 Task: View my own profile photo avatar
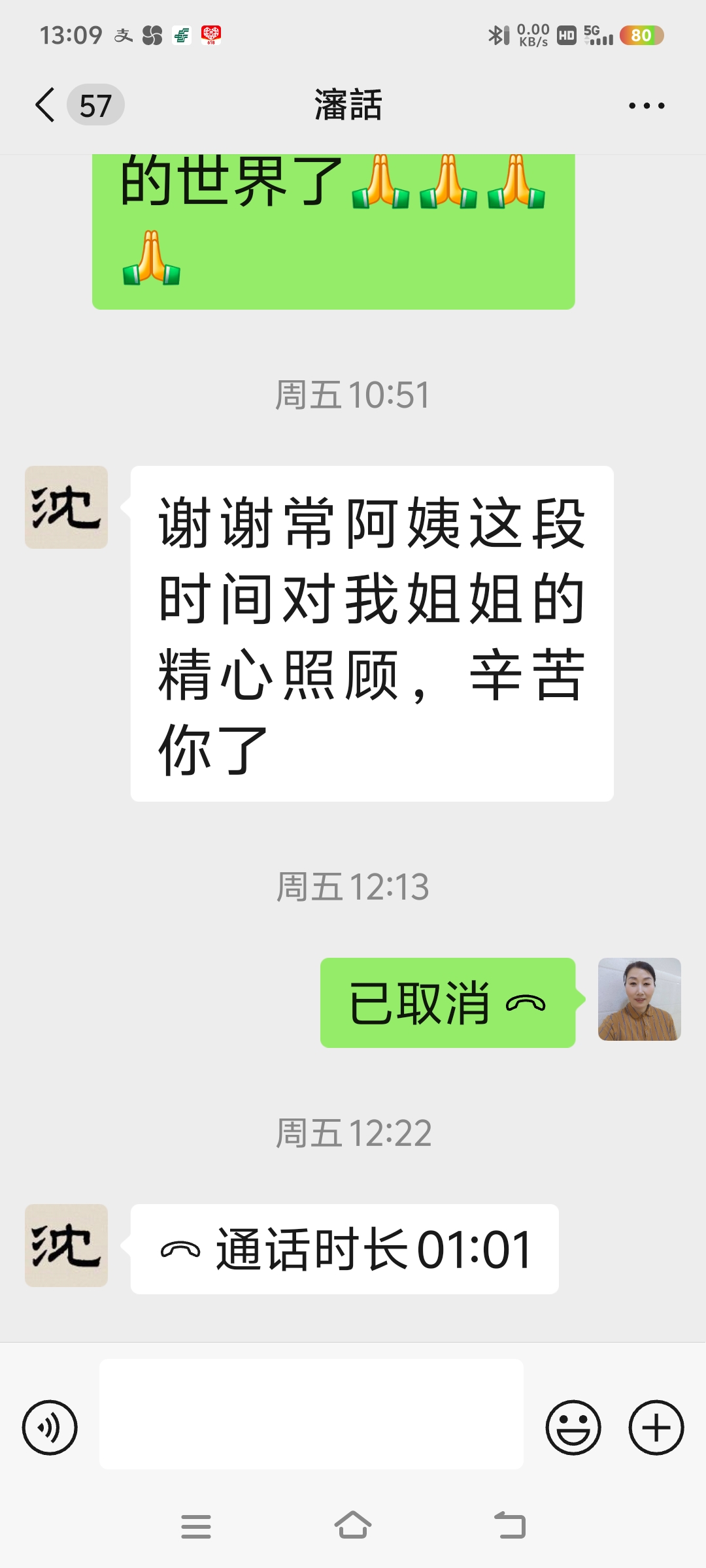click(639, 999)
